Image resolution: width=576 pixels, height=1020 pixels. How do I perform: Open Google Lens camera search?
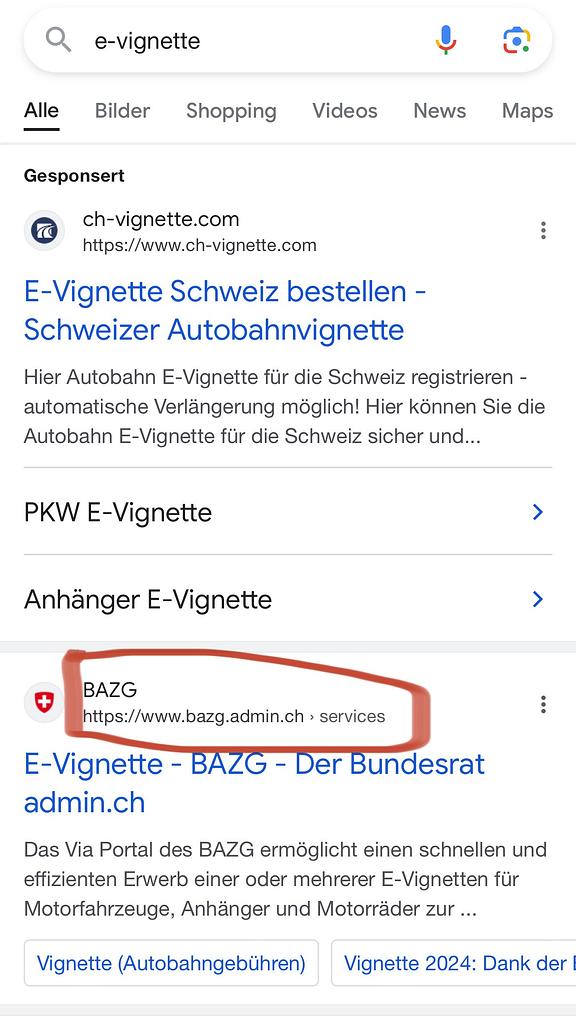517,40
